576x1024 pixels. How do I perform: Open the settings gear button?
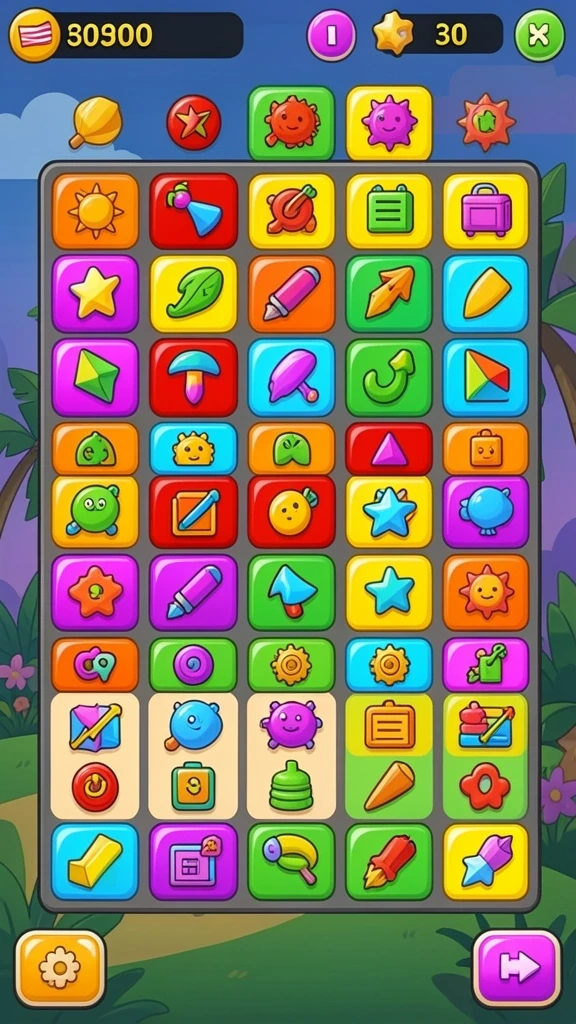(x=60, y=968)
